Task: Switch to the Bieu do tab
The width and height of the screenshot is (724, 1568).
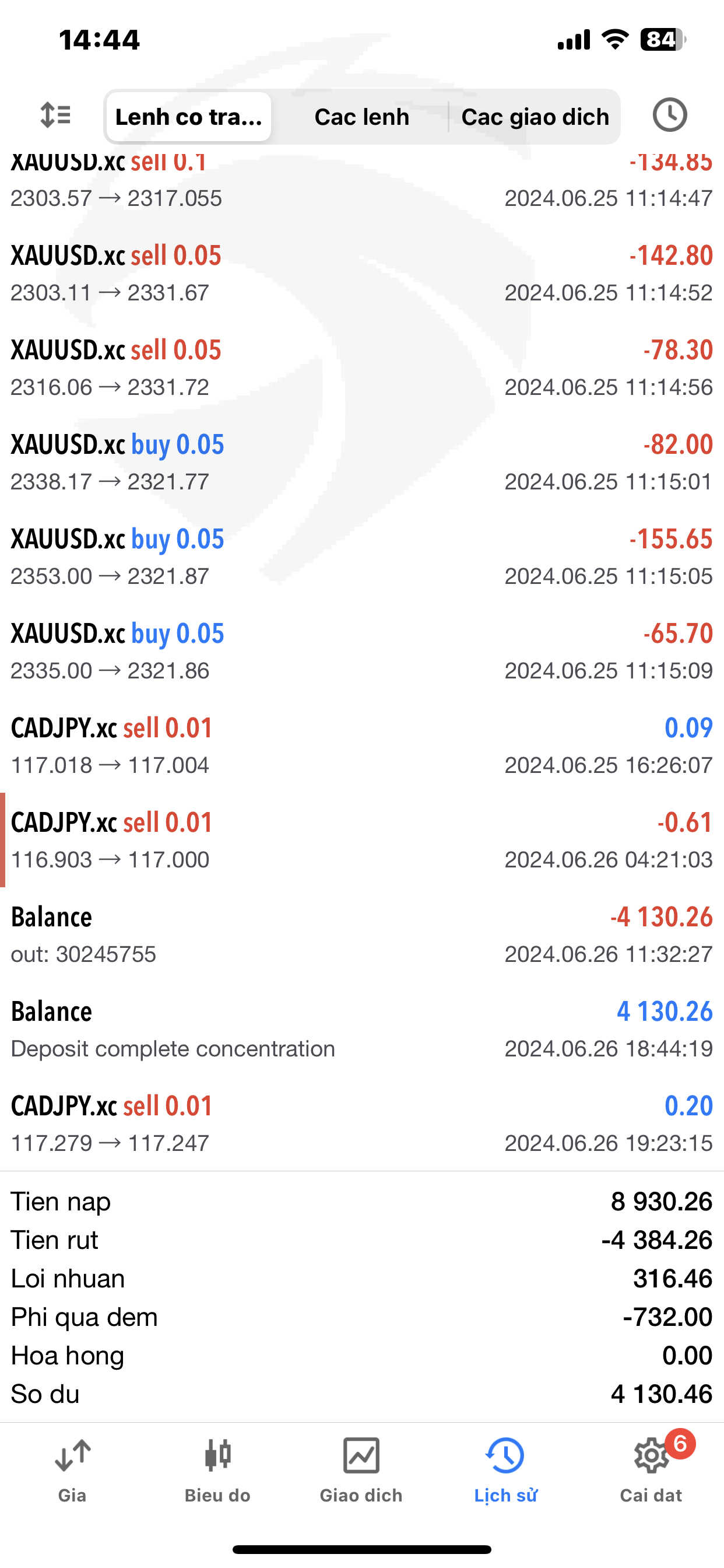Action: 217,1470
